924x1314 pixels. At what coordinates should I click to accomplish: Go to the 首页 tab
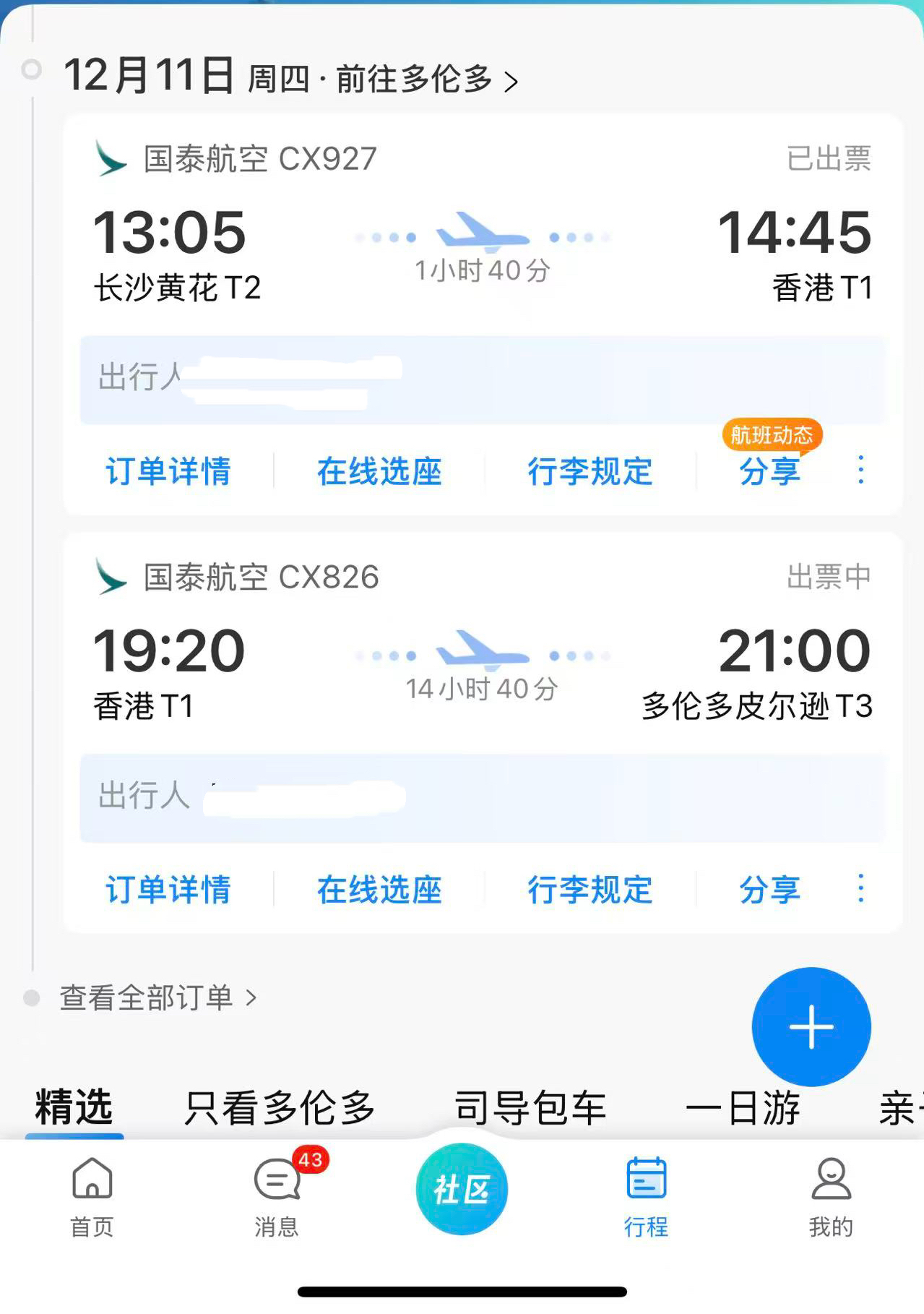click(92, 1196)
